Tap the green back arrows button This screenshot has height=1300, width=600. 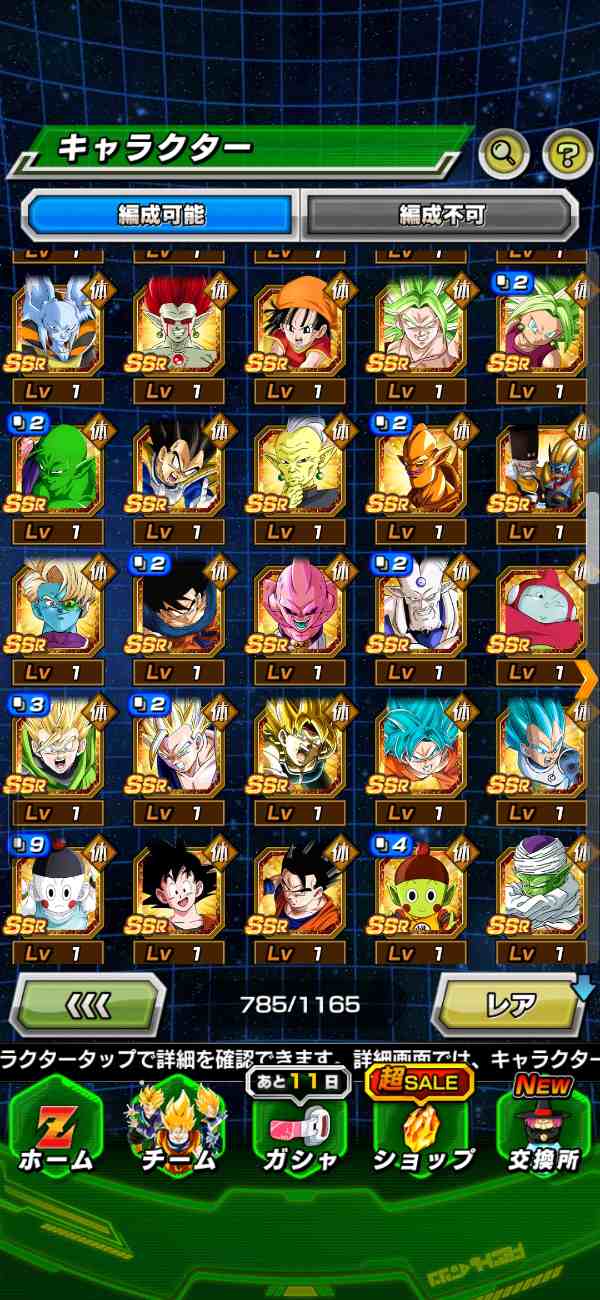point(88,1003)
